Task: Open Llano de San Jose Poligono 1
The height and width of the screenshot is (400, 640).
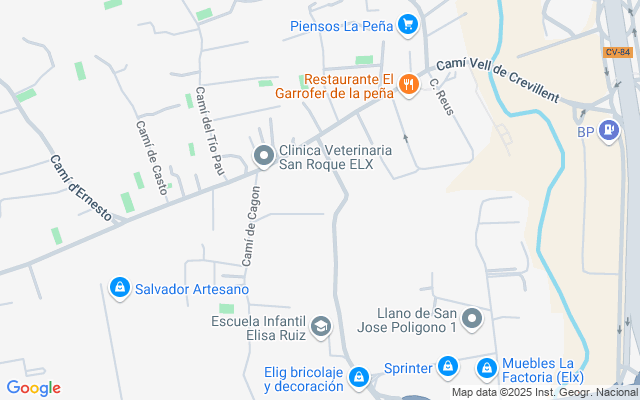Action: (472, 319)
